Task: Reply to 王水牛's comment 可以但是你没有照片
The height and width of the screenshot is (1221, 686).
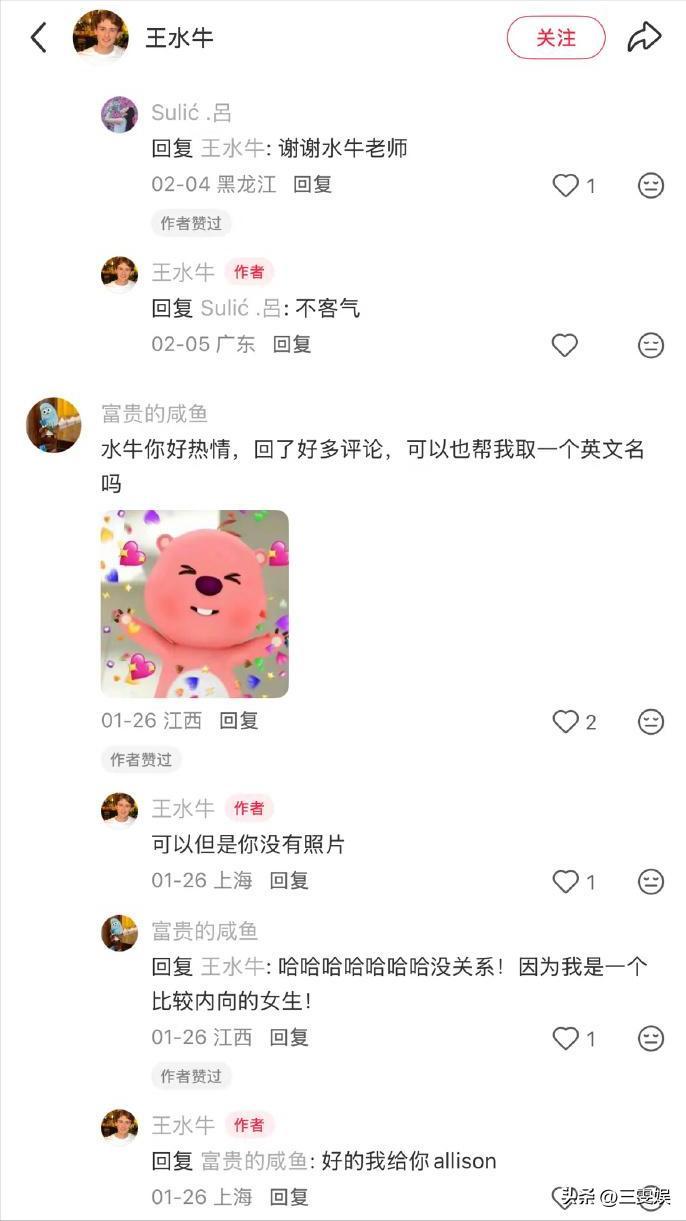Action: [x=289, y=880]
